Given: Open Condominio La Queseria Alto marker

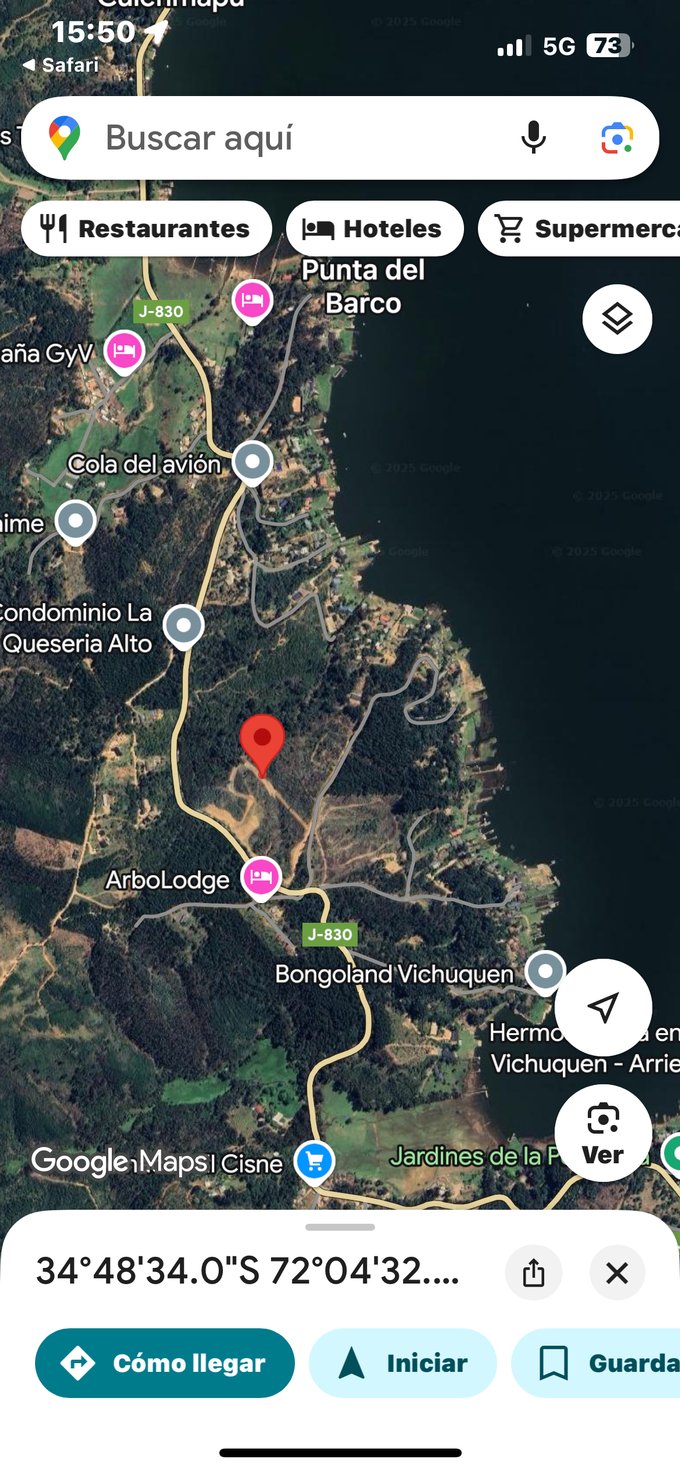Looking at the screenshot, I should [x=183, y=626].
